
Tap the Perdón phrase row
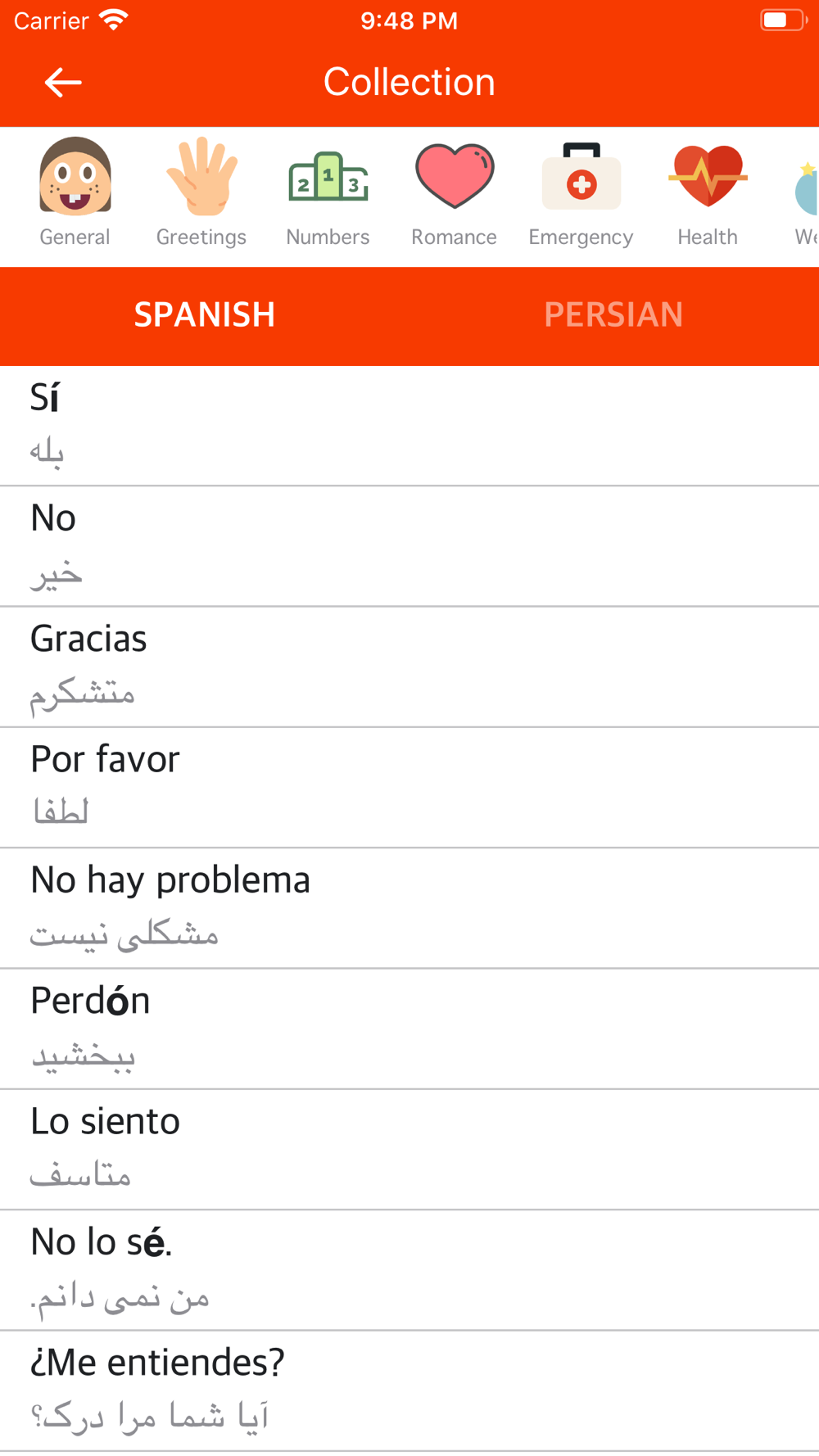pyautogui.click(x=409, y=1029)
